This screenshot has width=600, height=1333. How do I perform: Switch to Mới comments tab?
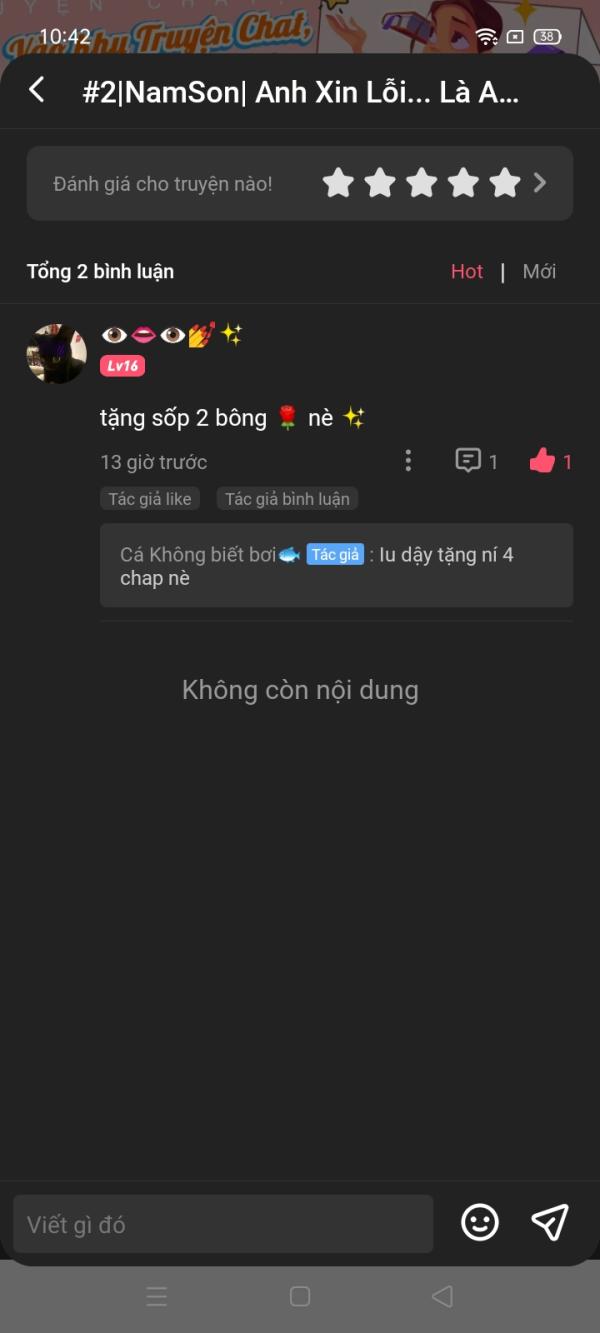539,272
